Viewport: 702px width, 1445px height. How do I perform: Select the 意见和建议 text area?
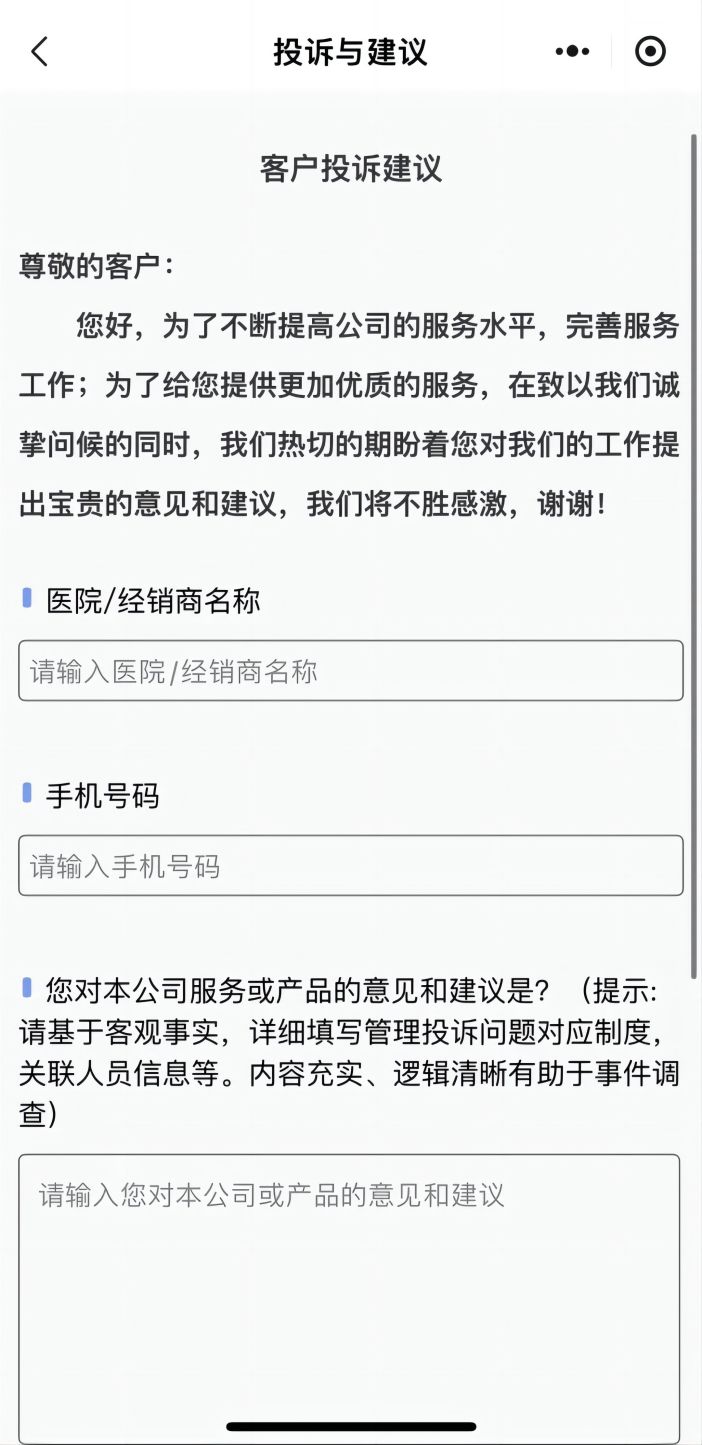pyautogui.click(x=350, y=1290)
